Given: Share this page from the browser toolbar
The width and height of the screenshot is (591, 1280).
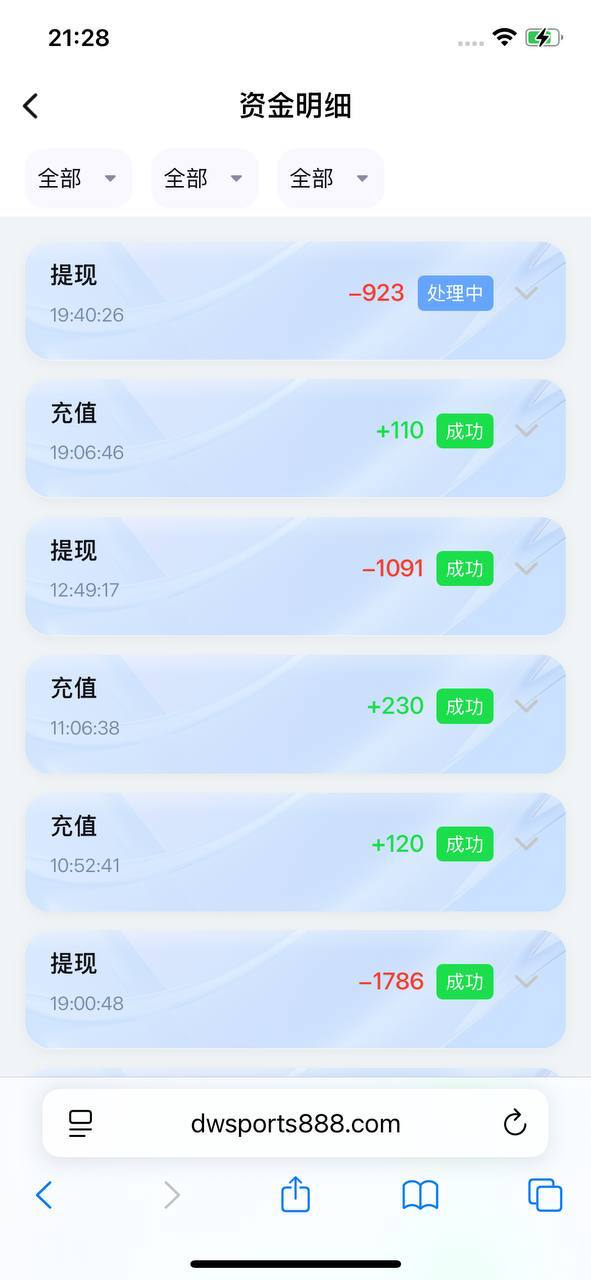Looking at the screenshot, I should point(295,1194).
